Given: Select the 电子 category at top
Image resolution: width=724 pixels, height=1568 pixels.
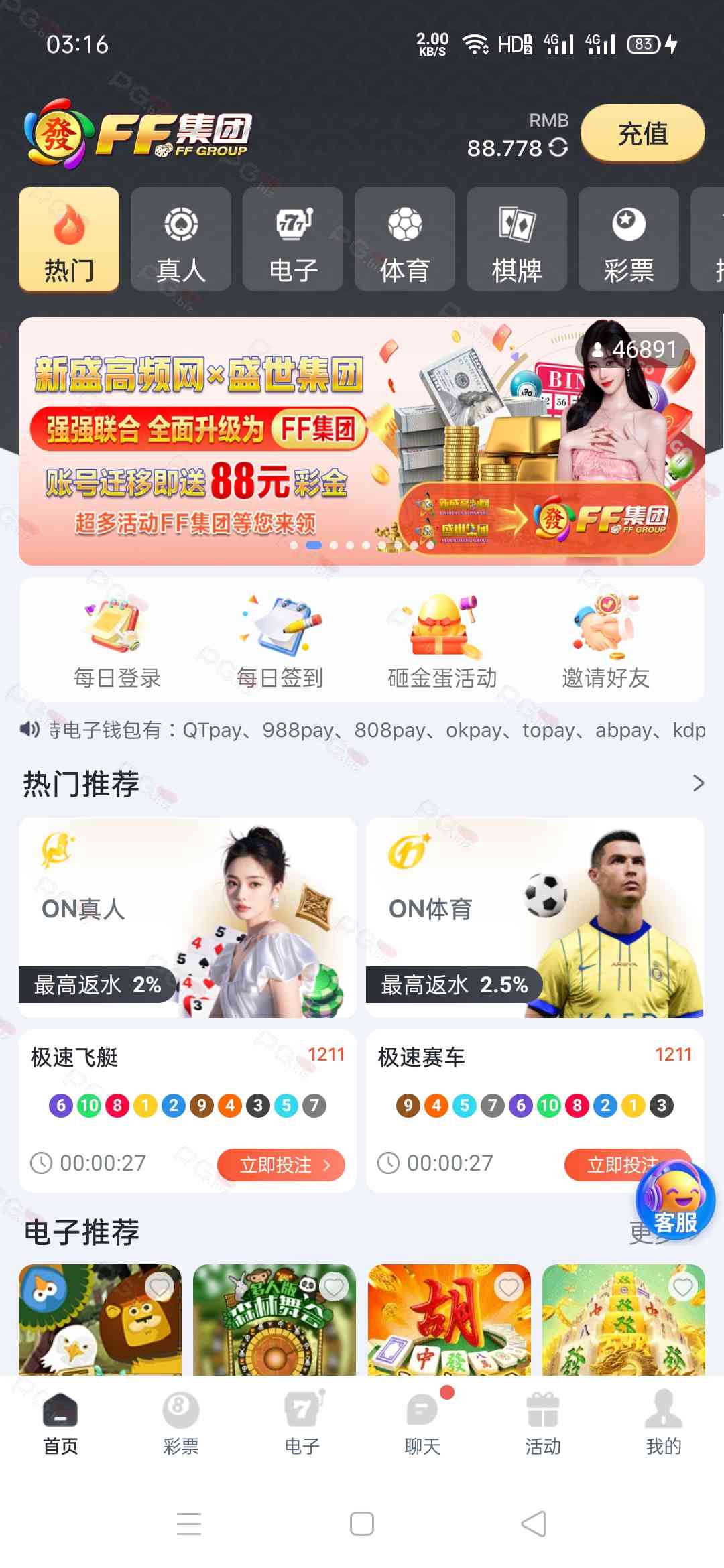Looking at the screenshot, I should click(x=293, y=239).
